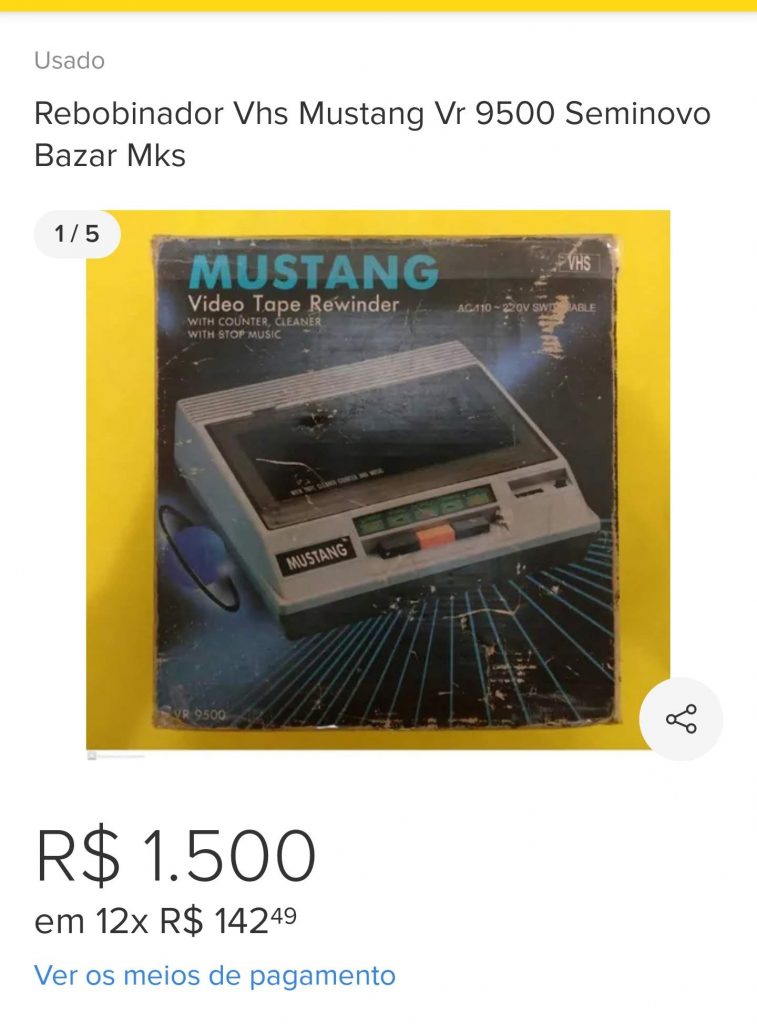
Task: Open the Mustang rewinder product photo
Action: pos(378,480)
